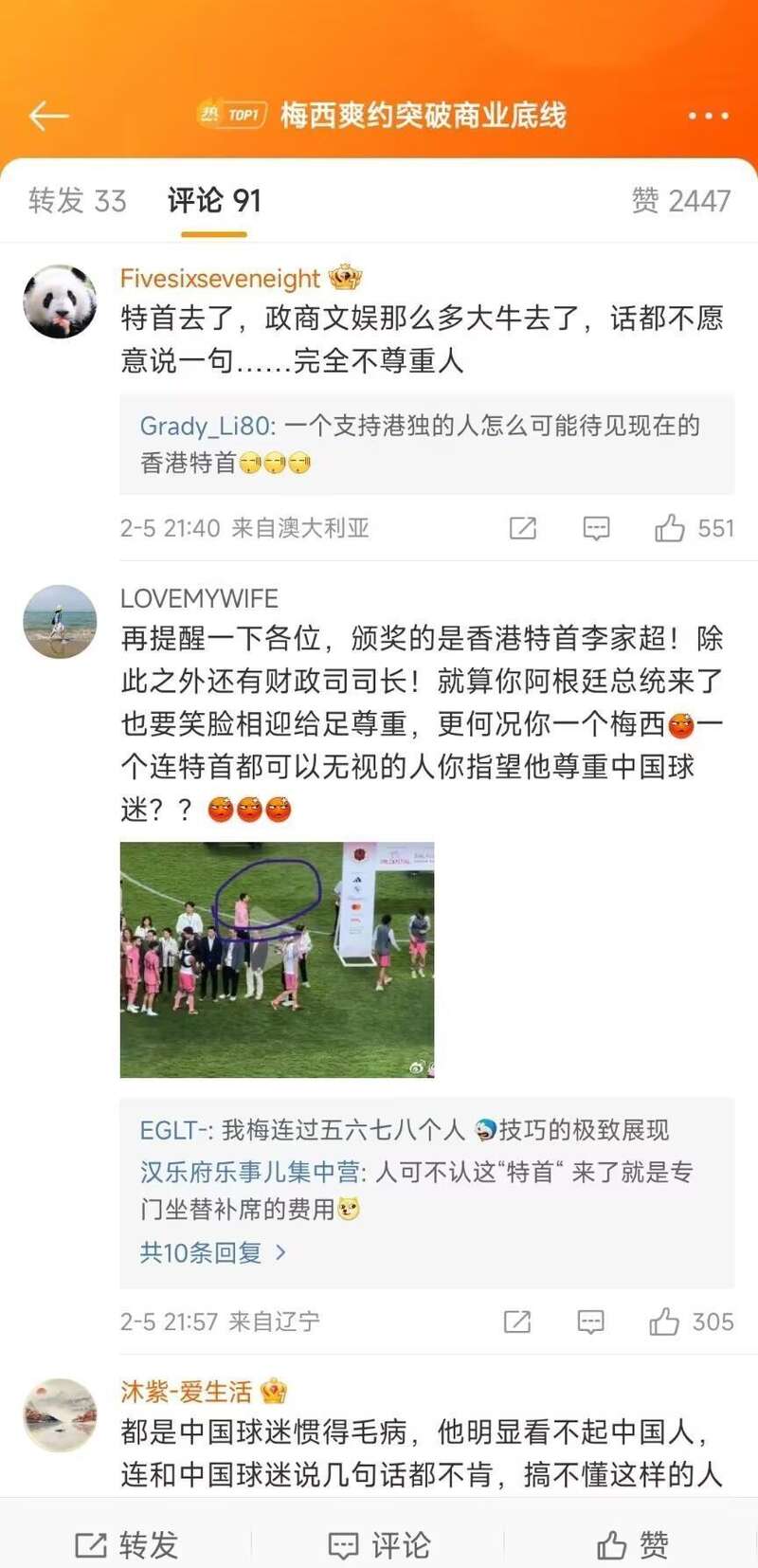Viewport: 758px width, 1568px height.
Task: Switch to the 转发 33 tab
Action: click(77, 201)
